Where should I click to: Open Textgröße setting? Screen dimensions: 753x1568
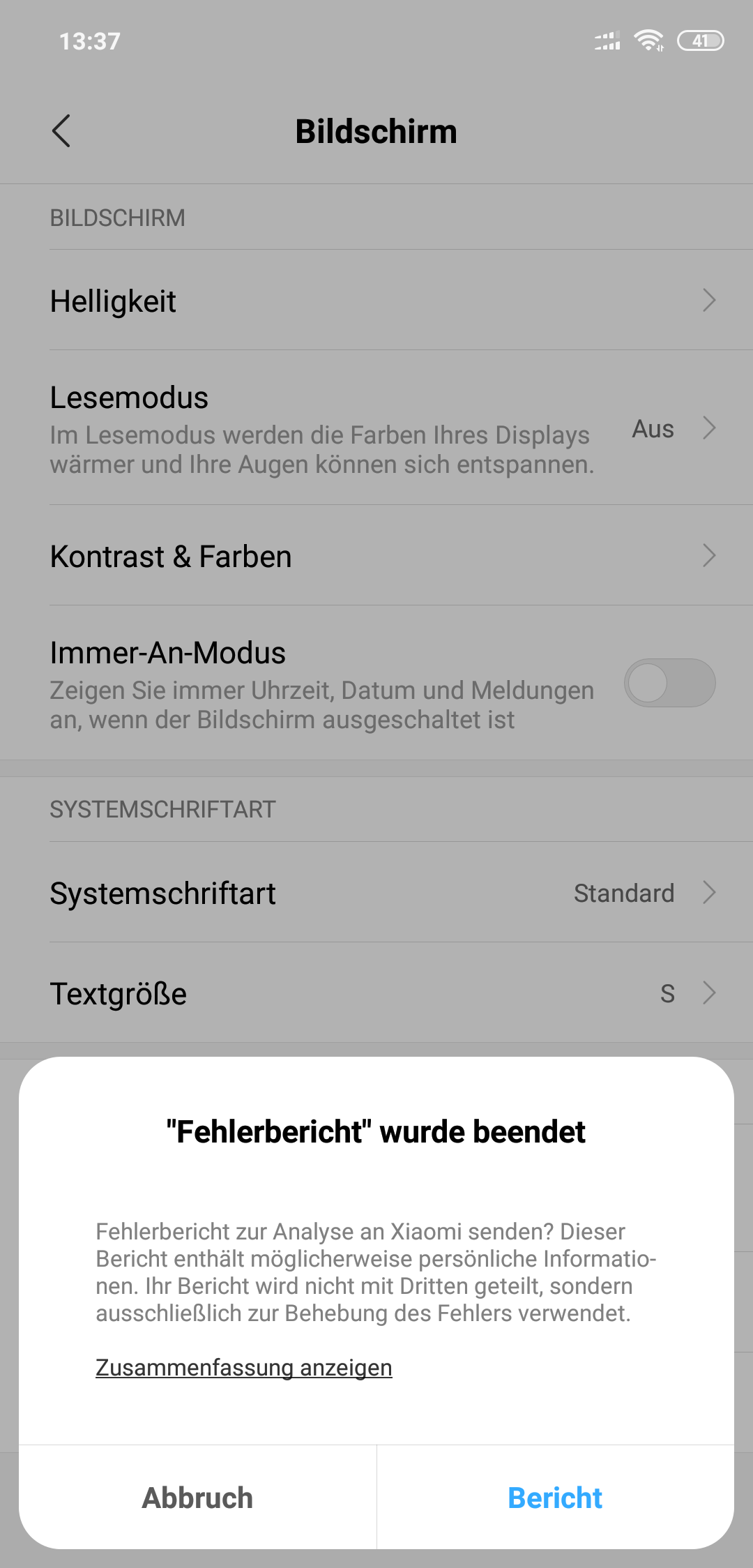tap(376, 993)
